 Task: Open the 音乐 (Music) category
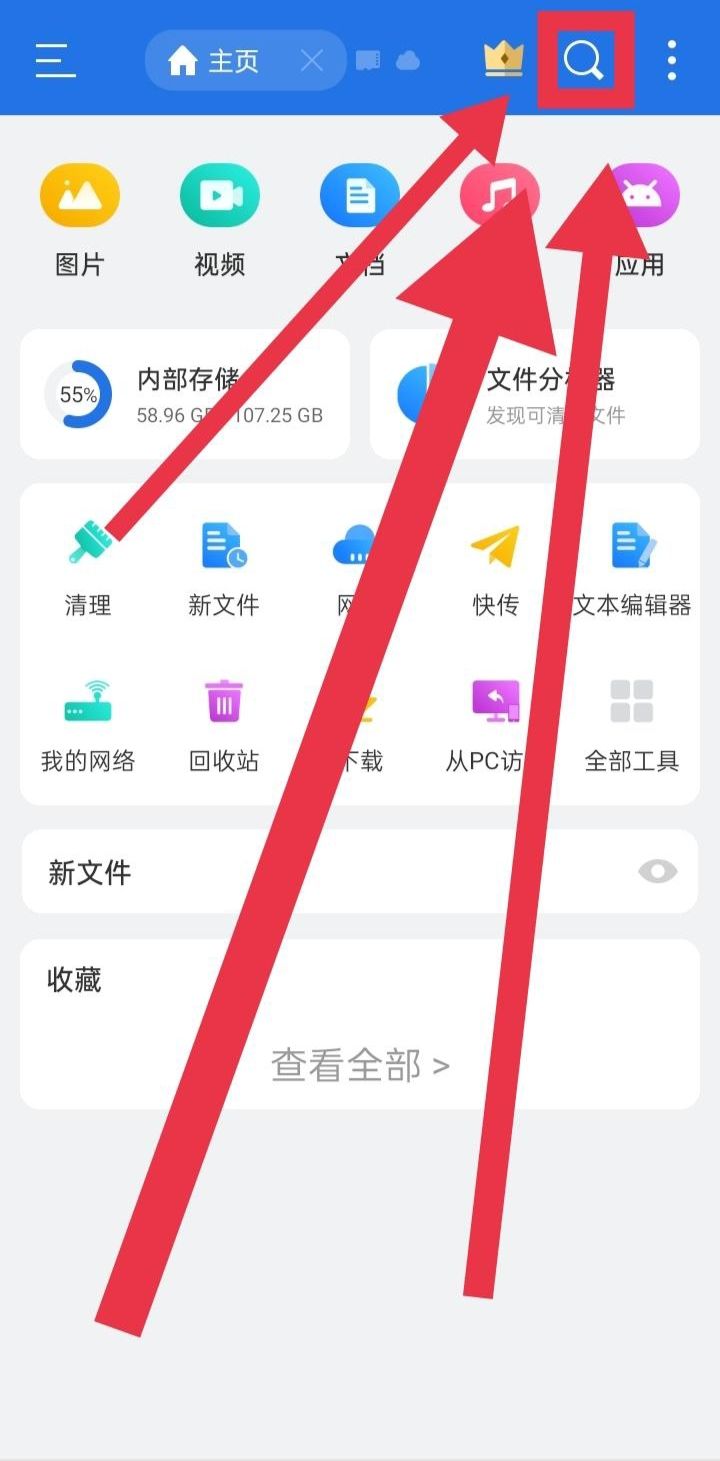[x=498, y=195]
